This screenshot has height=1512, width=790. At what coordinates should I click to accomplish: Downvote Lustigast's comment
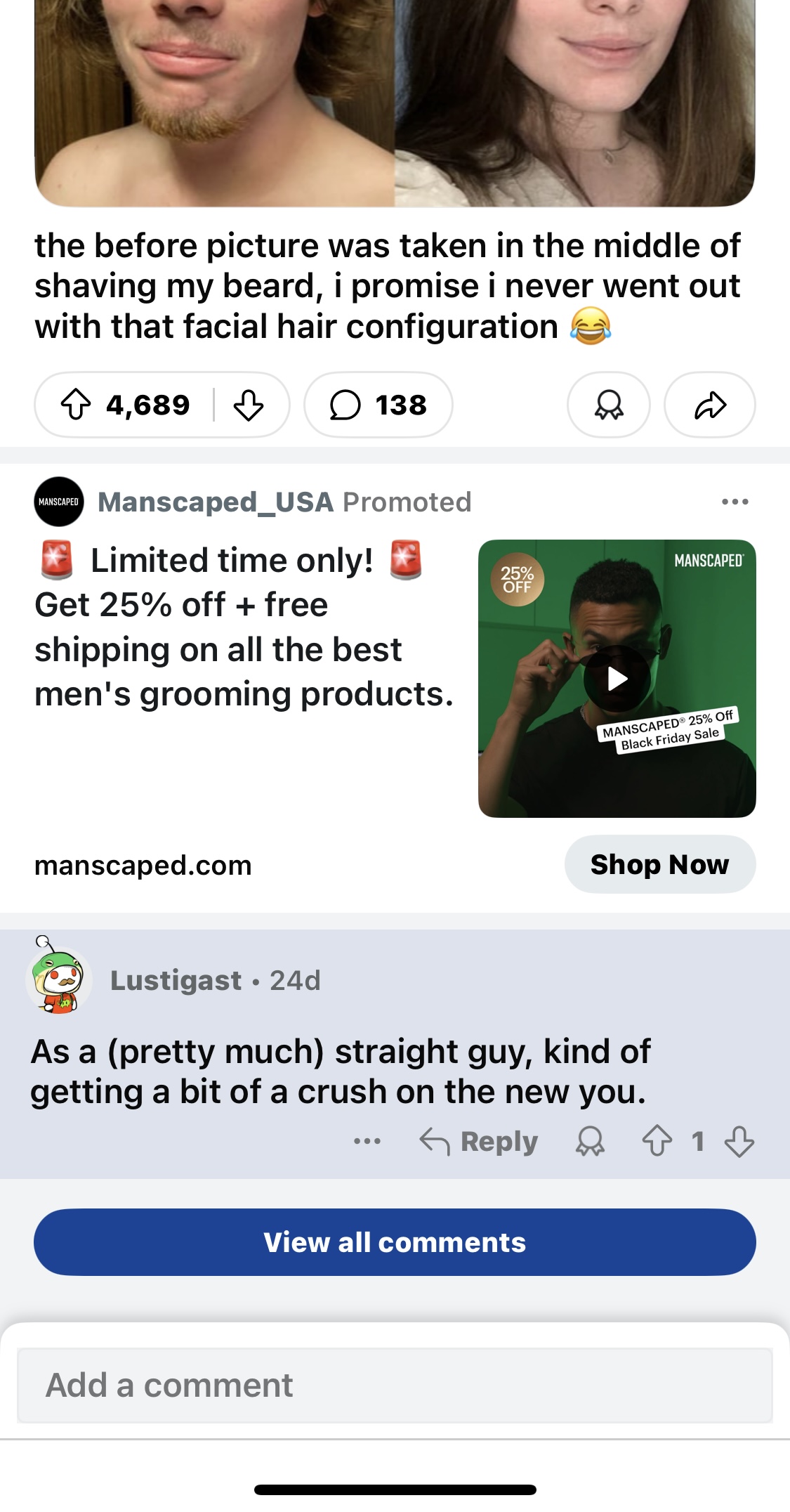pyautogui.click(x=739, y=1142)
